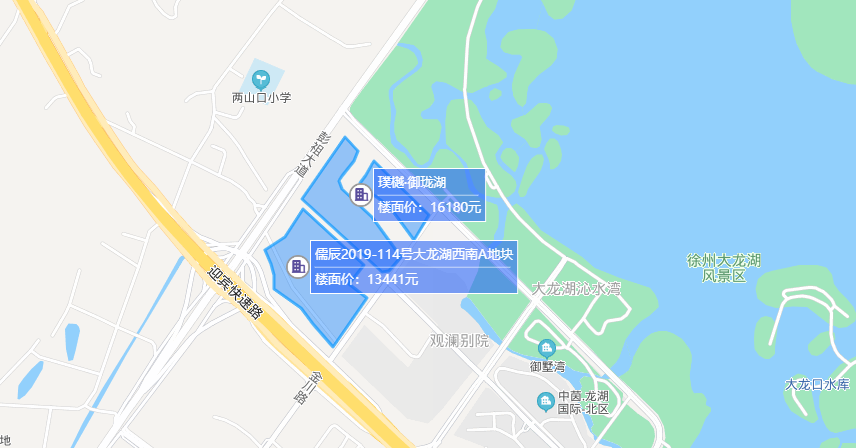Select the 御墅湾 map marker
The height and width of the screenshot is (448, 856).
click(546, 348)
